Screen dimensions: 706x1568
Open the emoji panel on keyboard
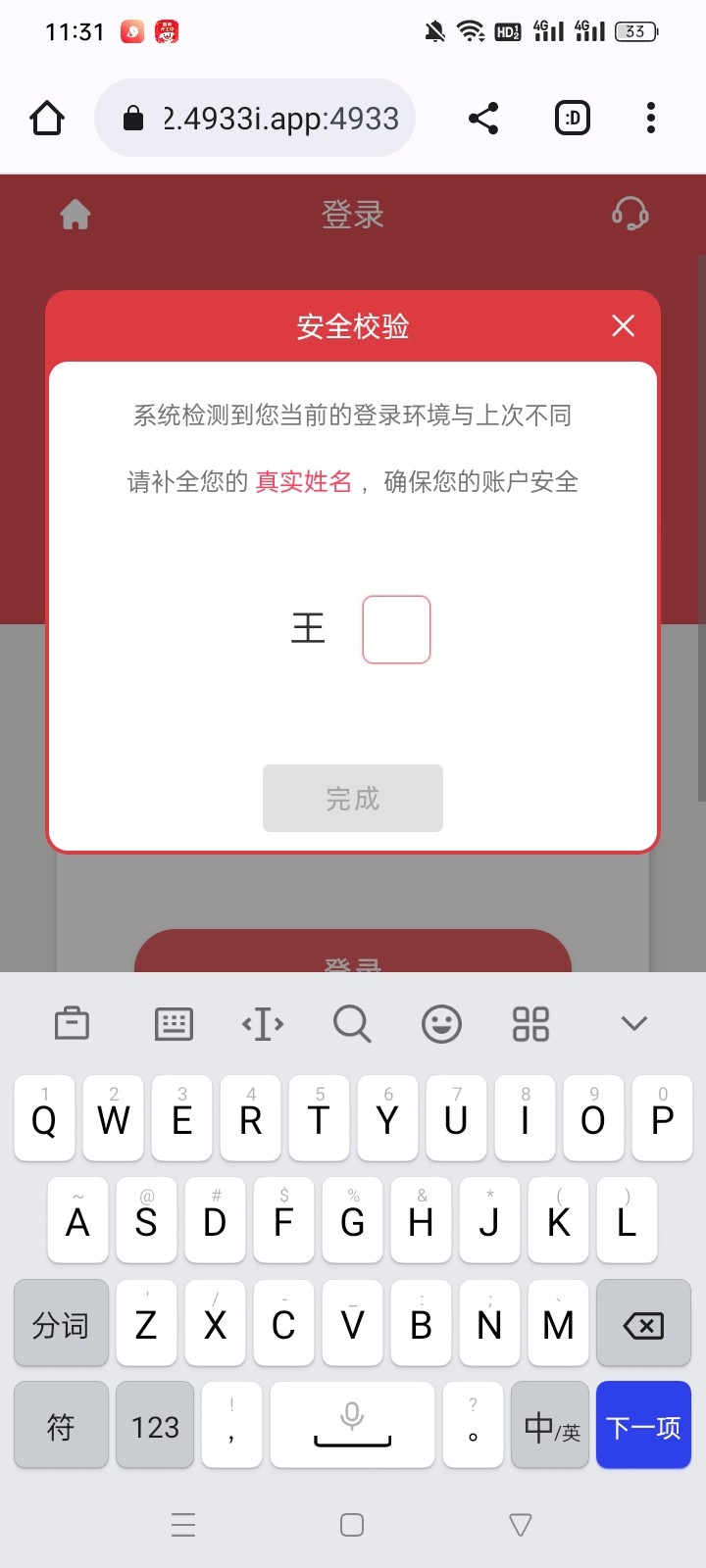pos(441,1024)
